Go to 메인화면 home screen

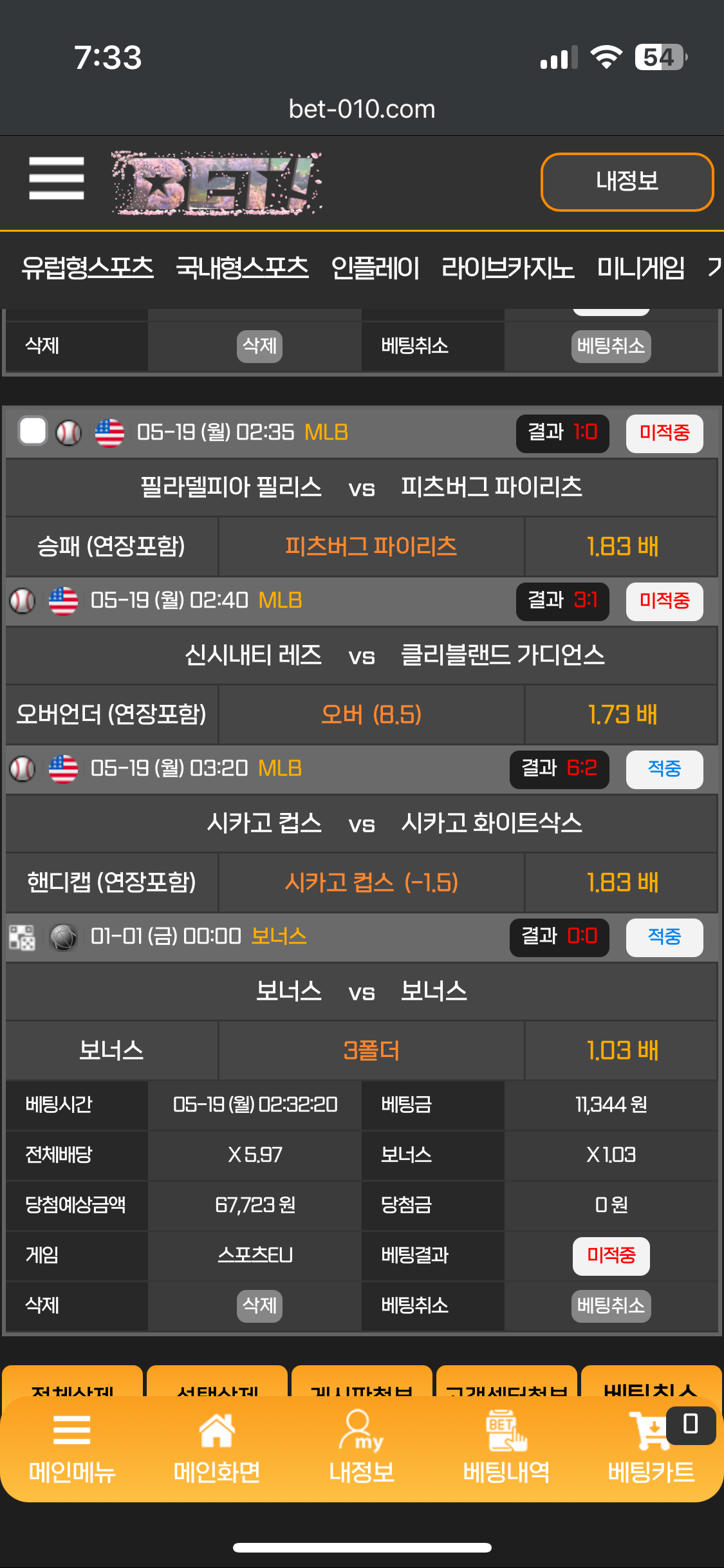tap(217, 1446)
